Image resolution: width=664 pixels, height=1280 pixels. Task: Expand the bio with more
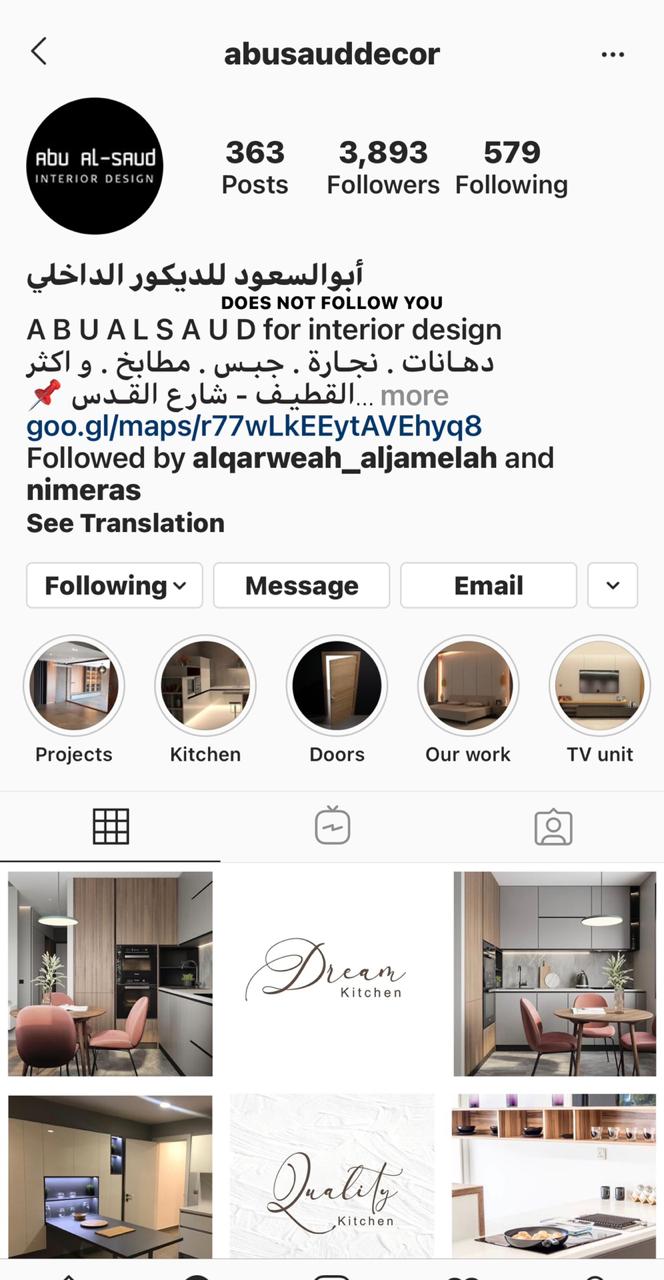point(414,396)
